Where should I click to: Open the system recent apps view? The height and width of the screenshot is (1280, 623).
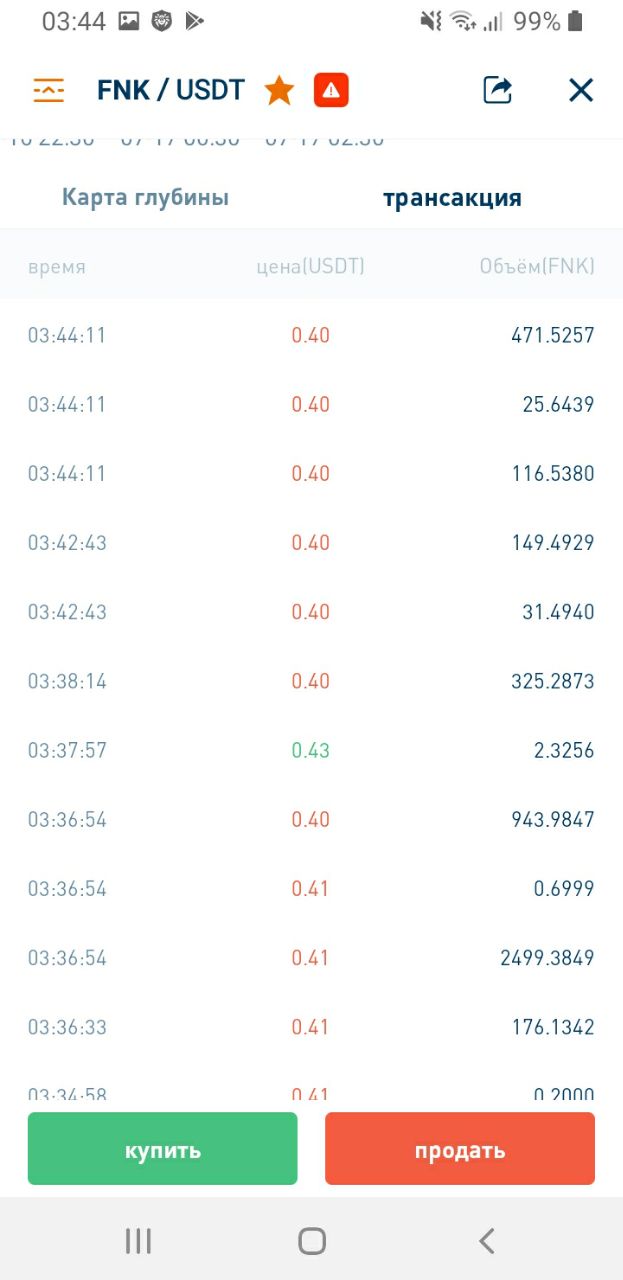[138, 1241]
